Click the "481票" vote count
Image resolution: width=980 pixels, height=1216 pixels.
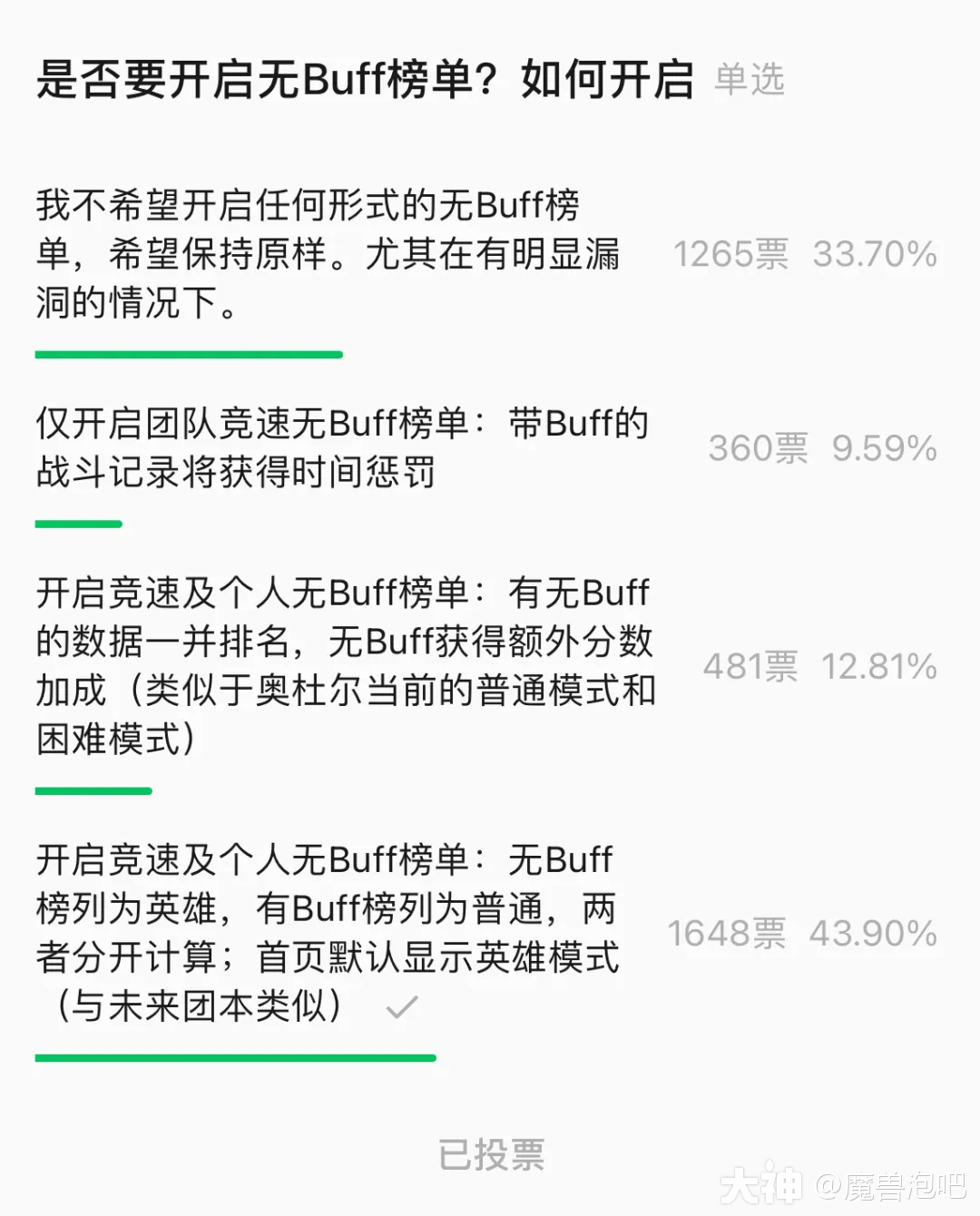[751, 667]
